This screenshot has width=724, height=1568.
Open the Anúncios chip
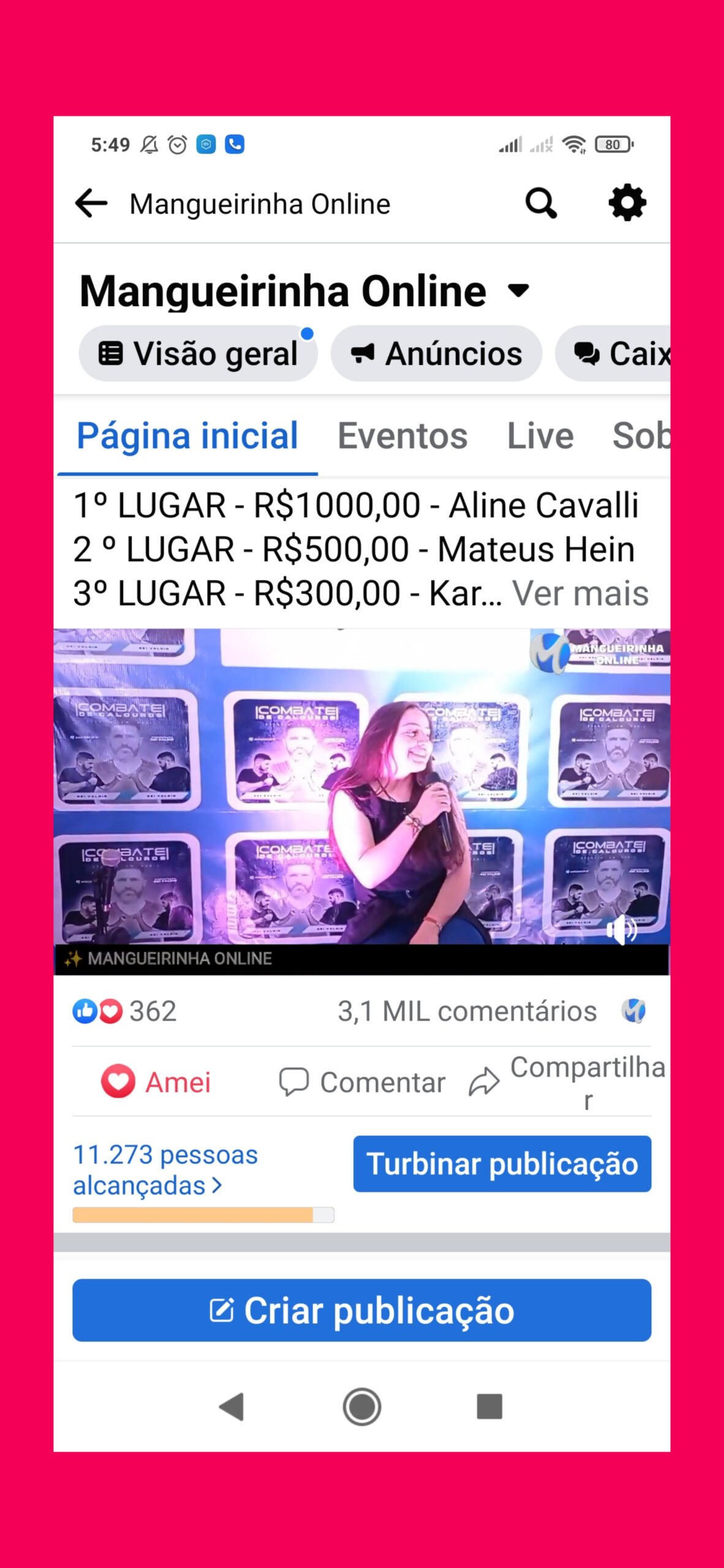point(436,354)
